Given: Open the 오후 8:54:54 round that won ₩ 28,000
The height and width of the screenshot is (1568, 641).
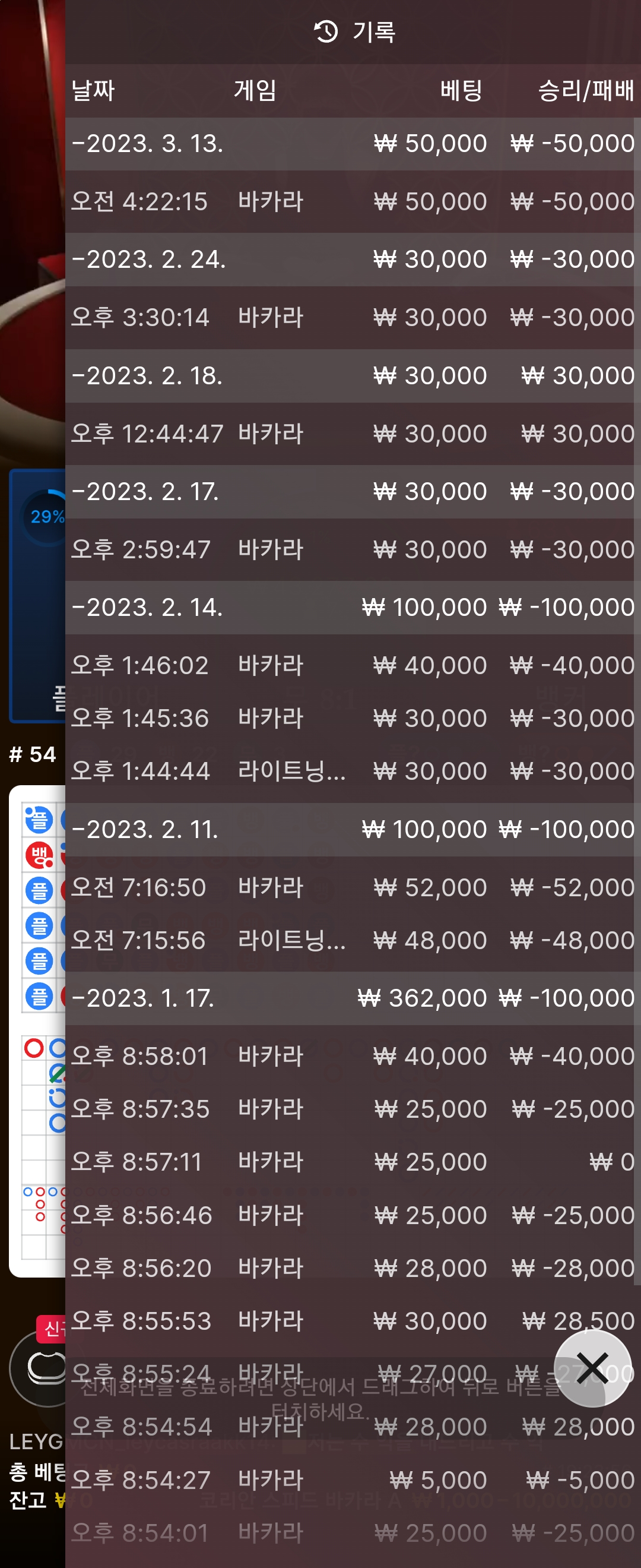Looking at the screenshot, I should point(353,1427).
